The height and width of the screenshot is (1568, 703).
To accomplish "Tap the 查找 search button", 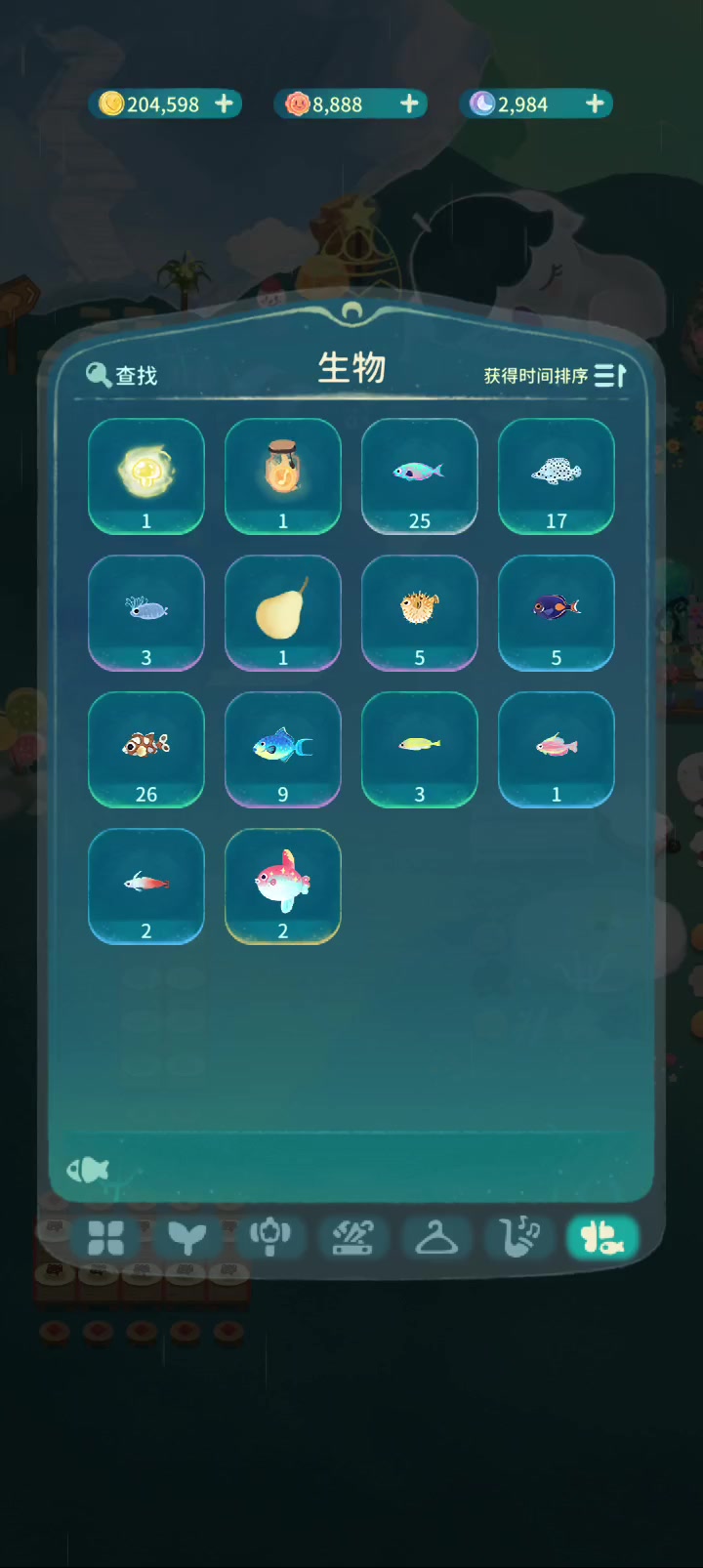I will point(122,375).
